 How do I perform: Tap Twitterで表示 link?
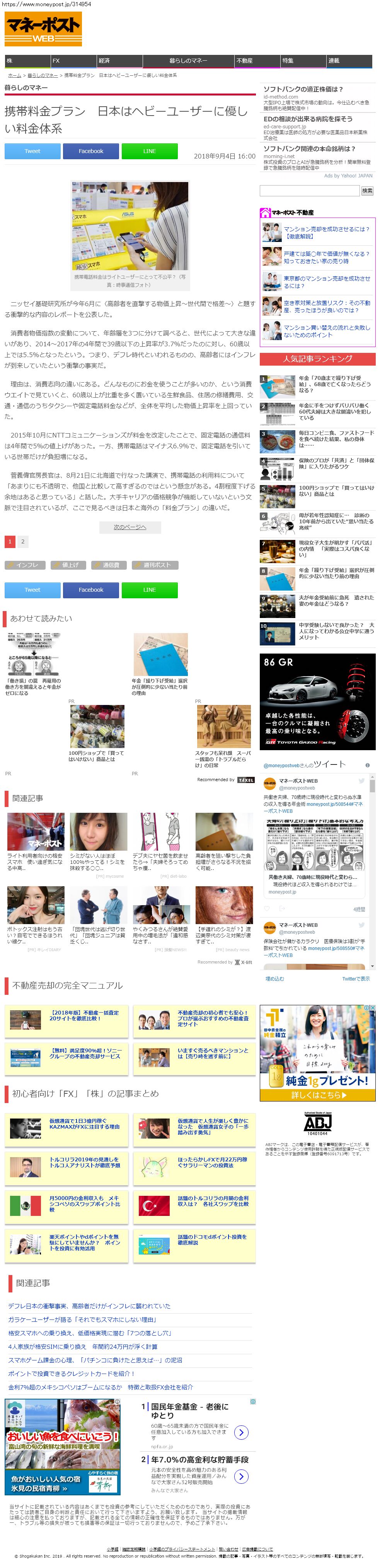tap(356, 979)
